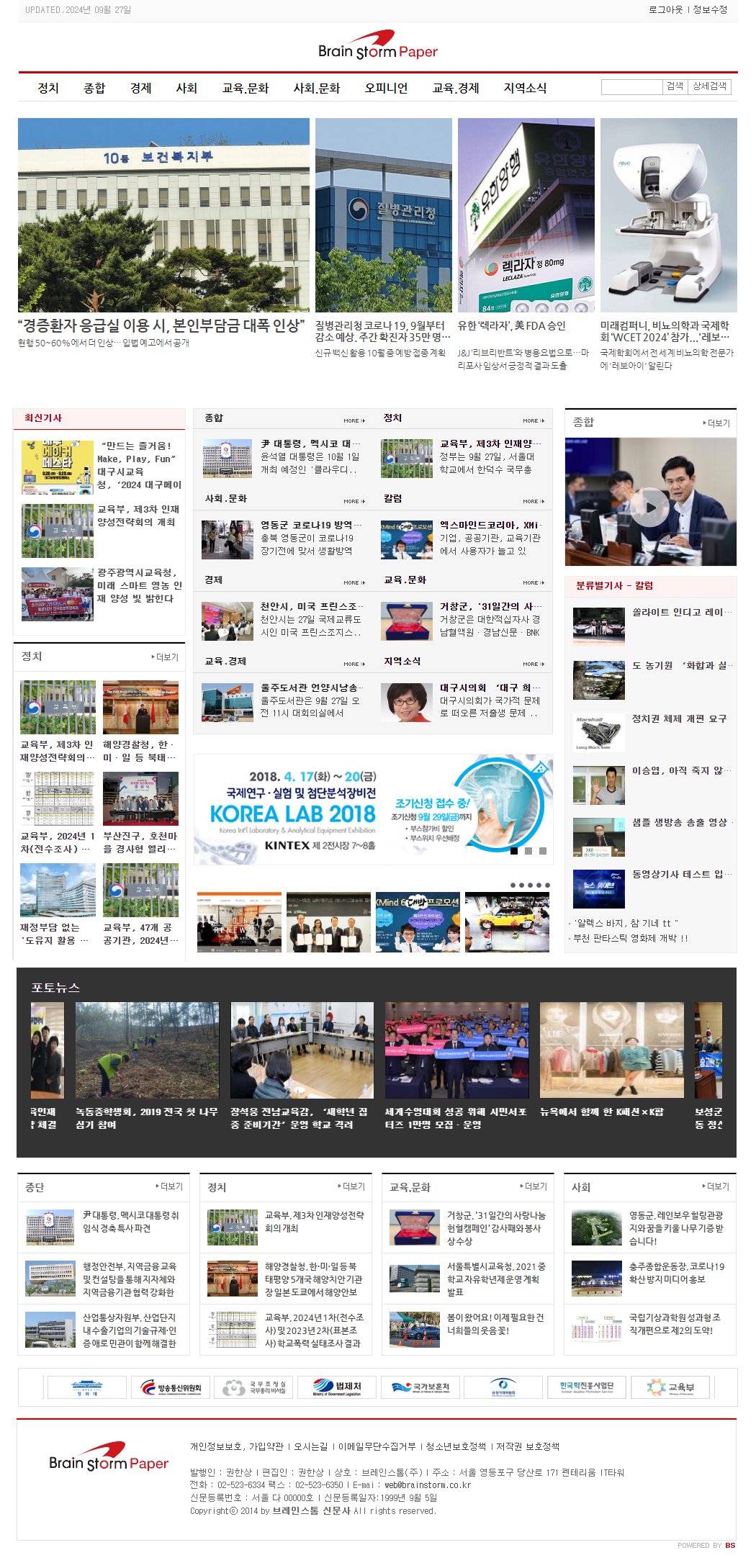This screenshot has height=1568, width=756.
Task: Switch to the 정치 menu section
Action: click(x=48, y=88)
